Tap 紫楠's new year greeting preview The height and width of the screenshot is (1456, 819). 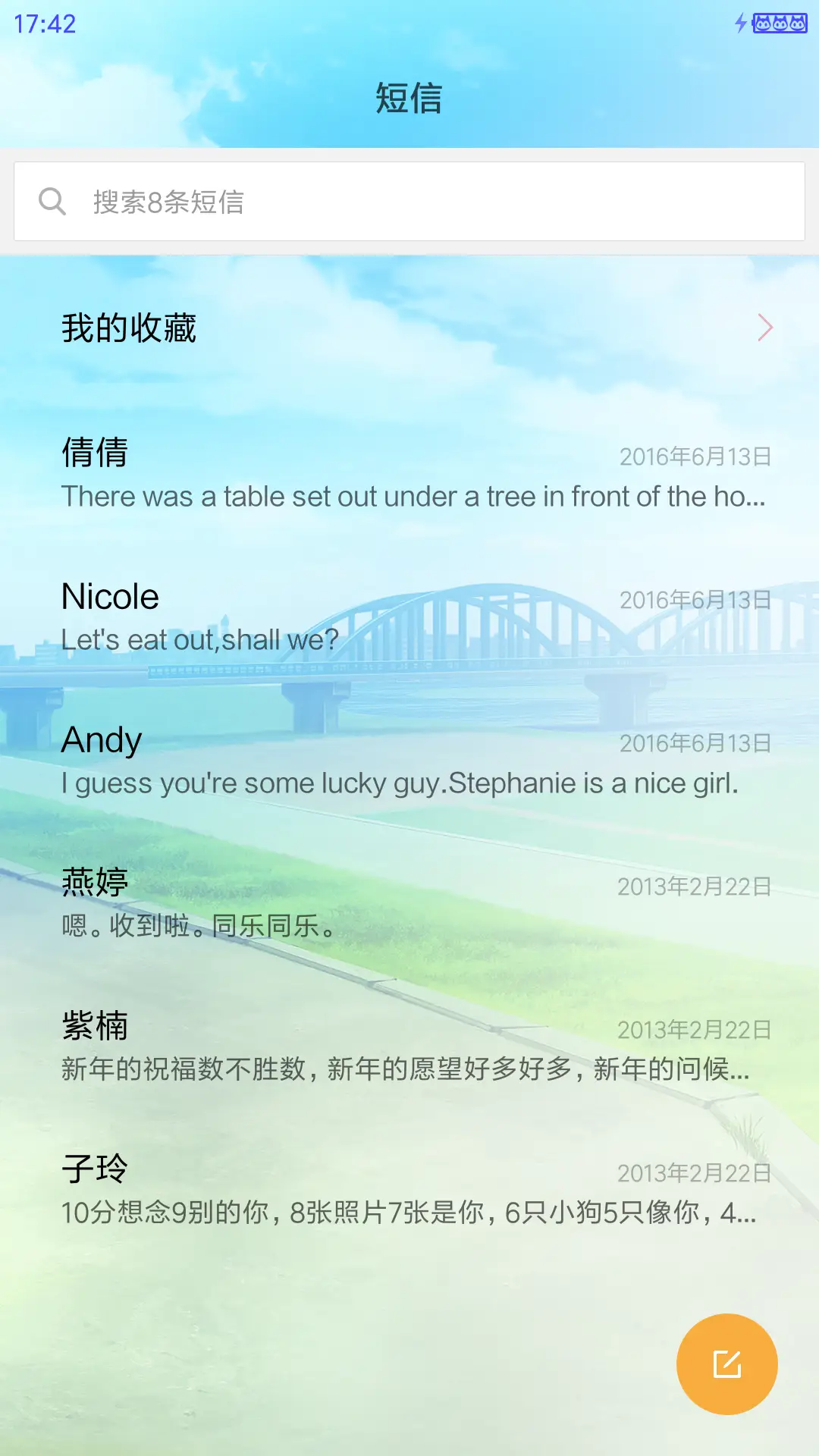tap(406, 1071)
